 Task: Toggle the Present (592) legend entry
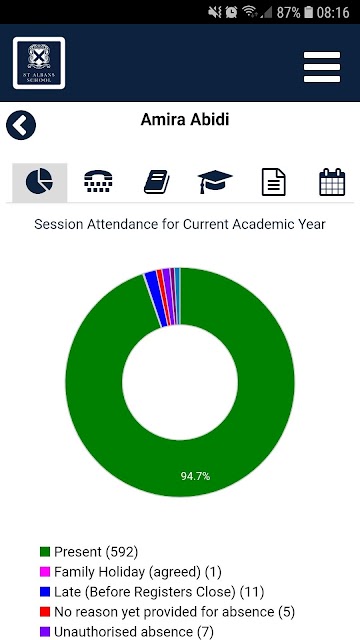tap(89, 552)
